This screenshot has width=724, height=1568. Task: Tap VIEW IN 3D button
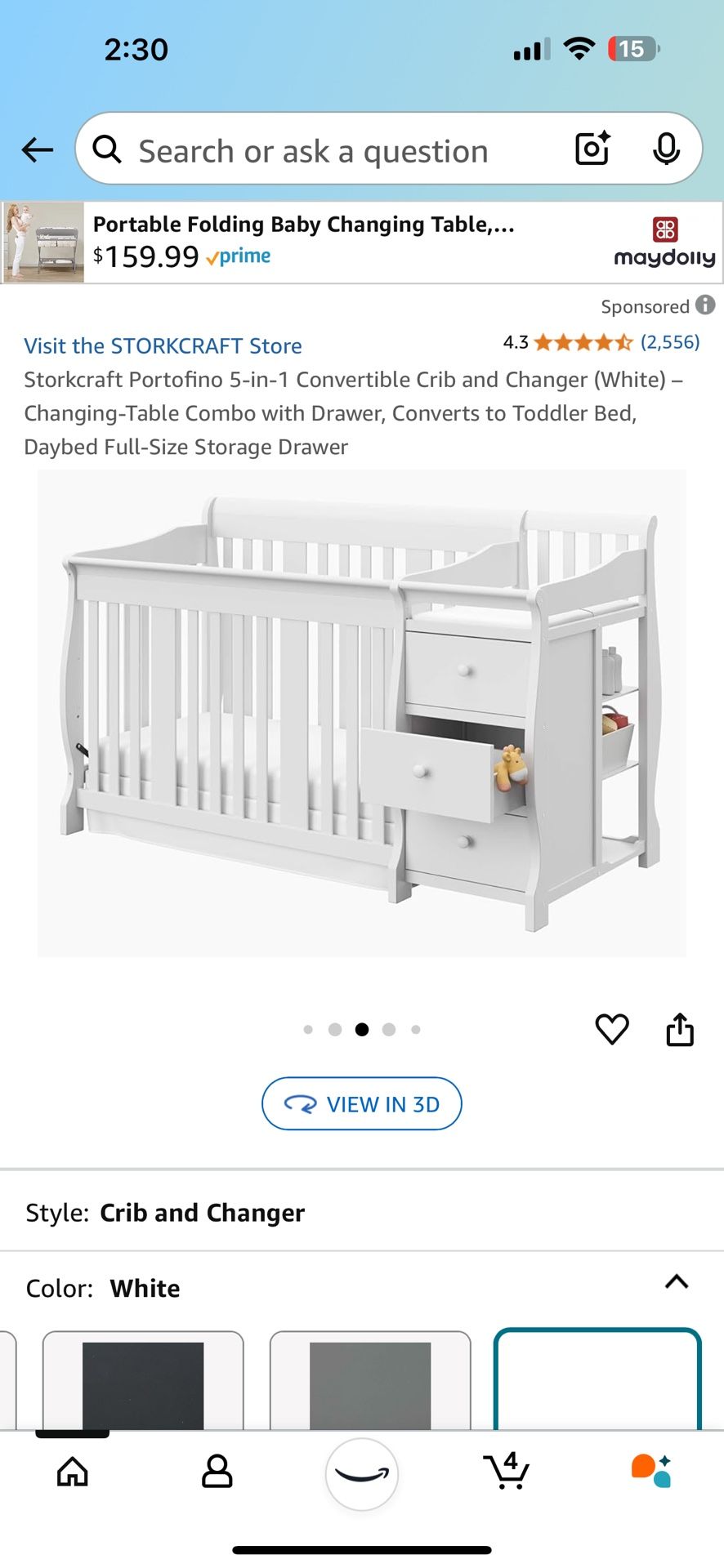click(362, 1103)
